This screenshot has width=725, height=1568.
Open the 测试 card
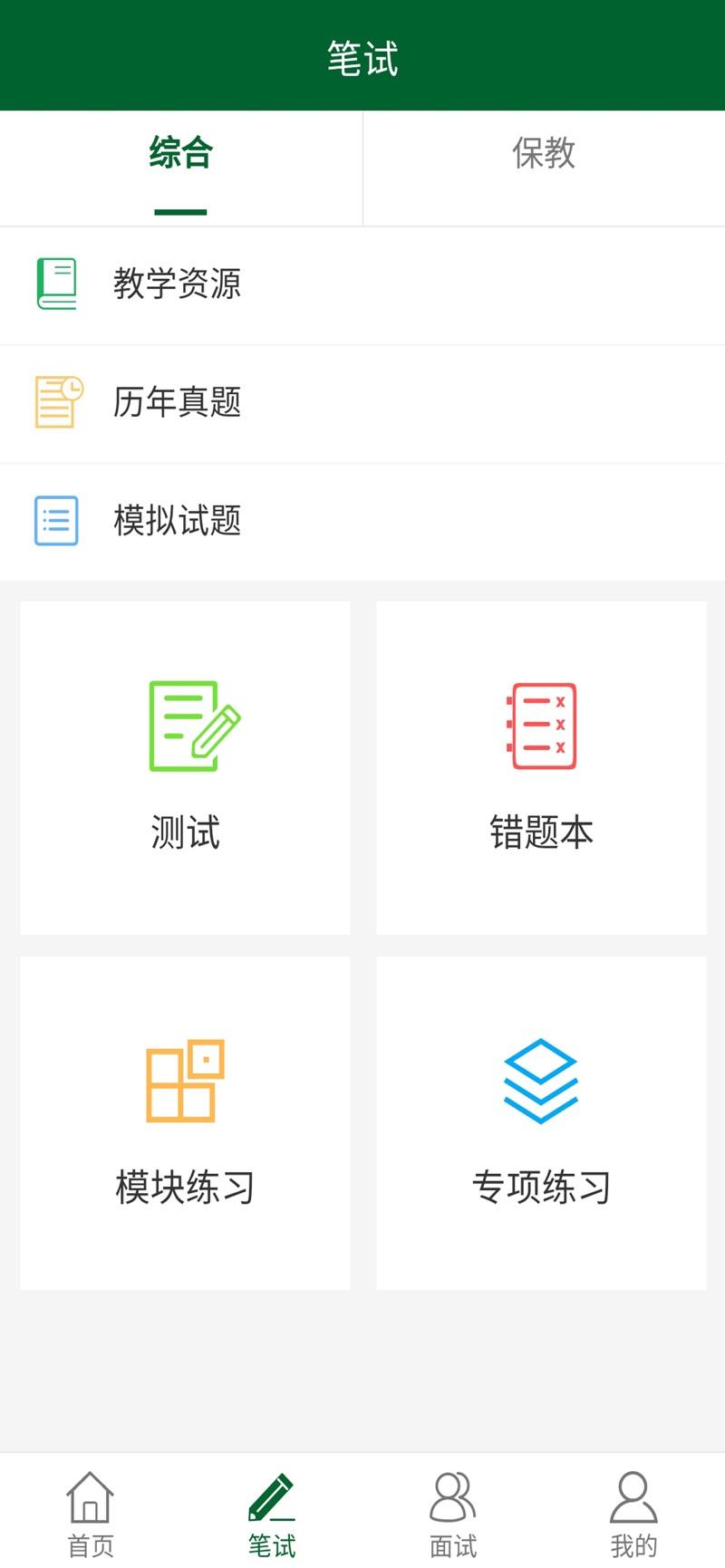point(185,765)
